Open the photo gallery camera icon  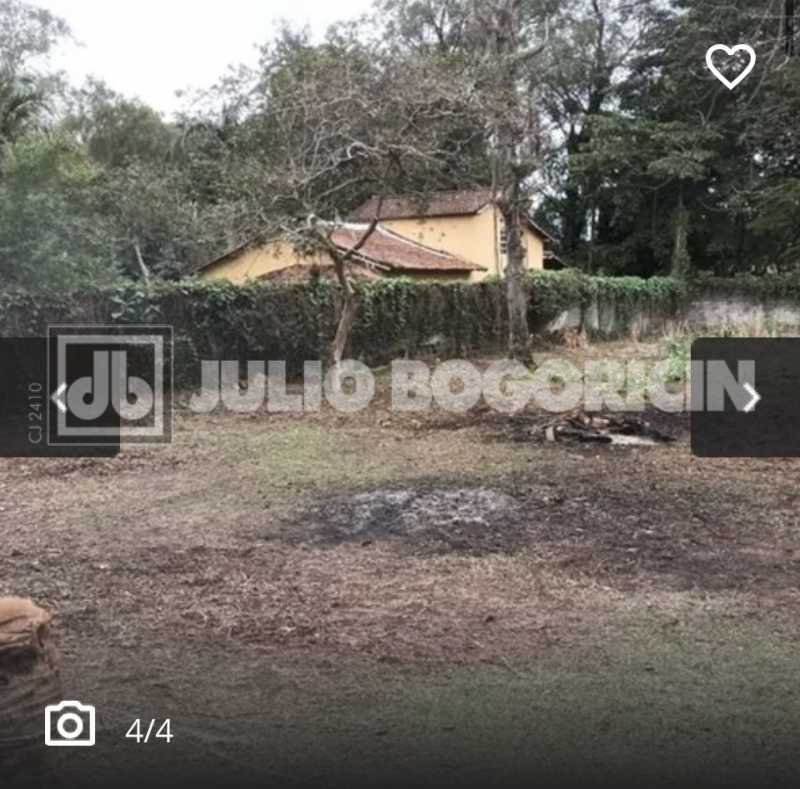coord(70,724)
